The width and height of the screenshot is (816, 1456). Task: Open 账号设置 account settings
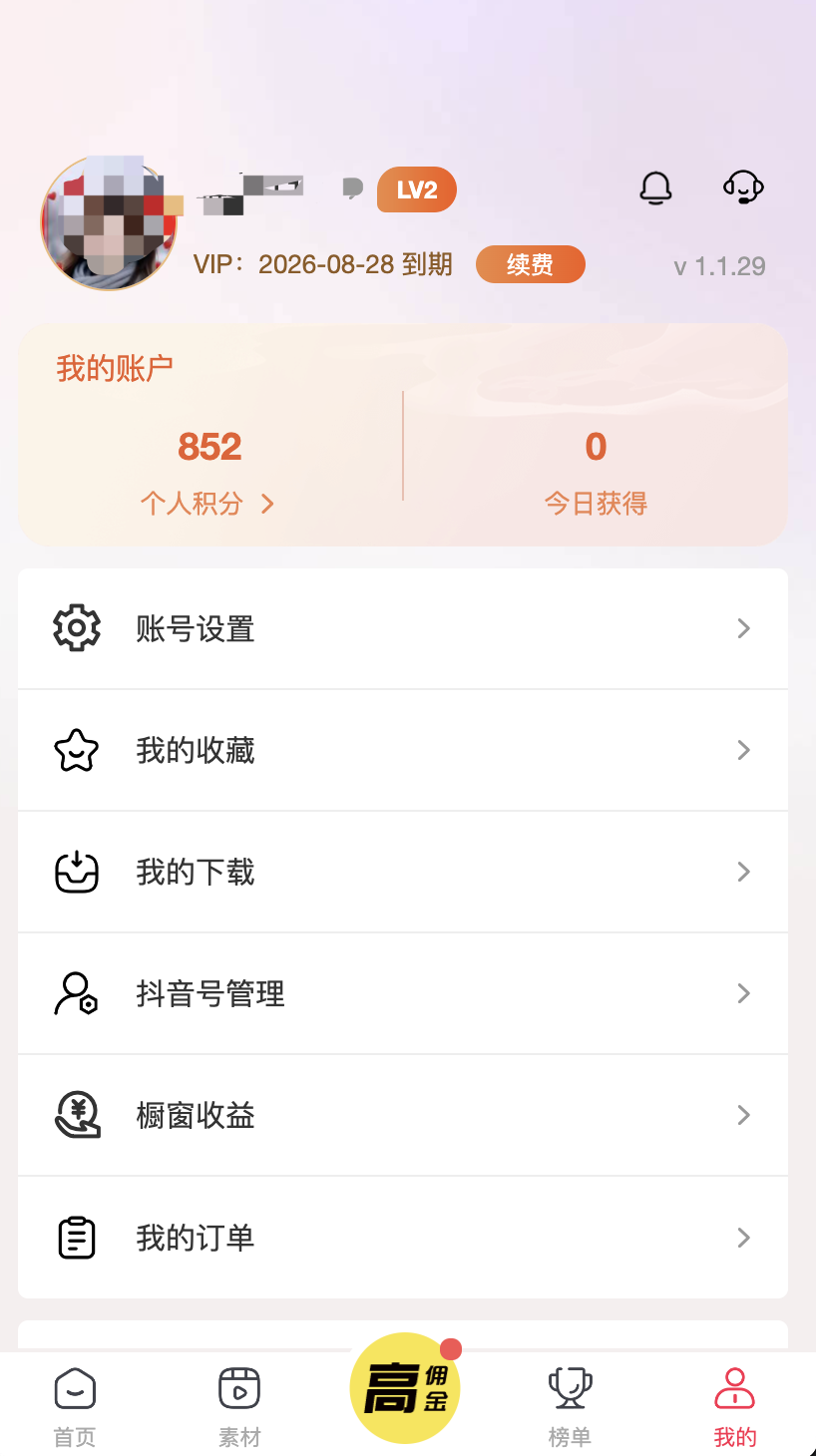click(x=403, y=628)
